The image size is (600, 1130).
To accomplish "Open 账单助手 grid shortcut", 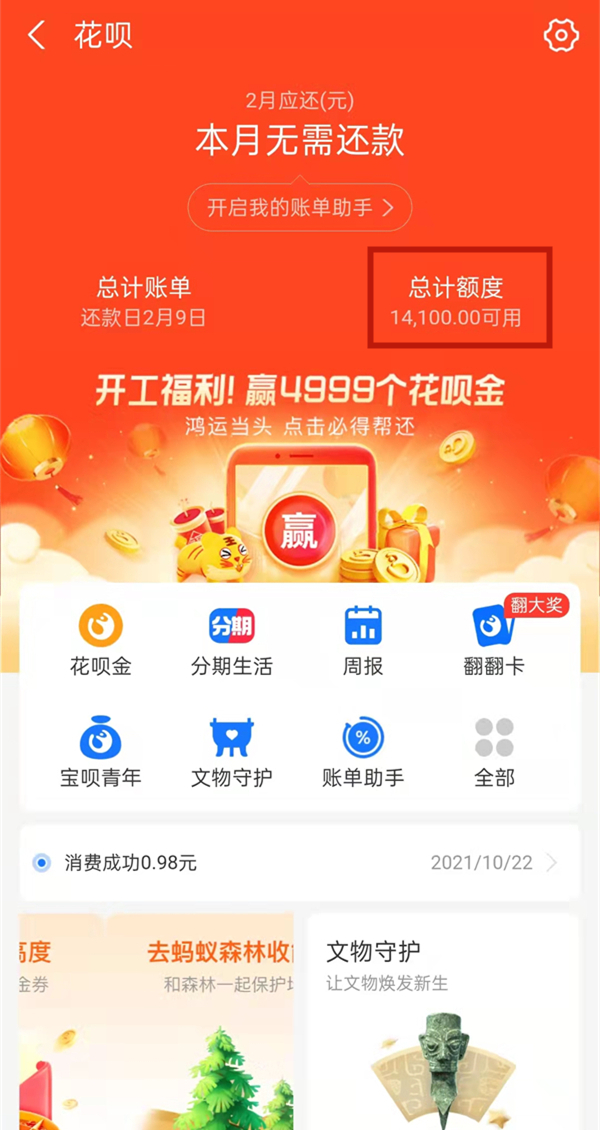I will [x=363, y=752].
